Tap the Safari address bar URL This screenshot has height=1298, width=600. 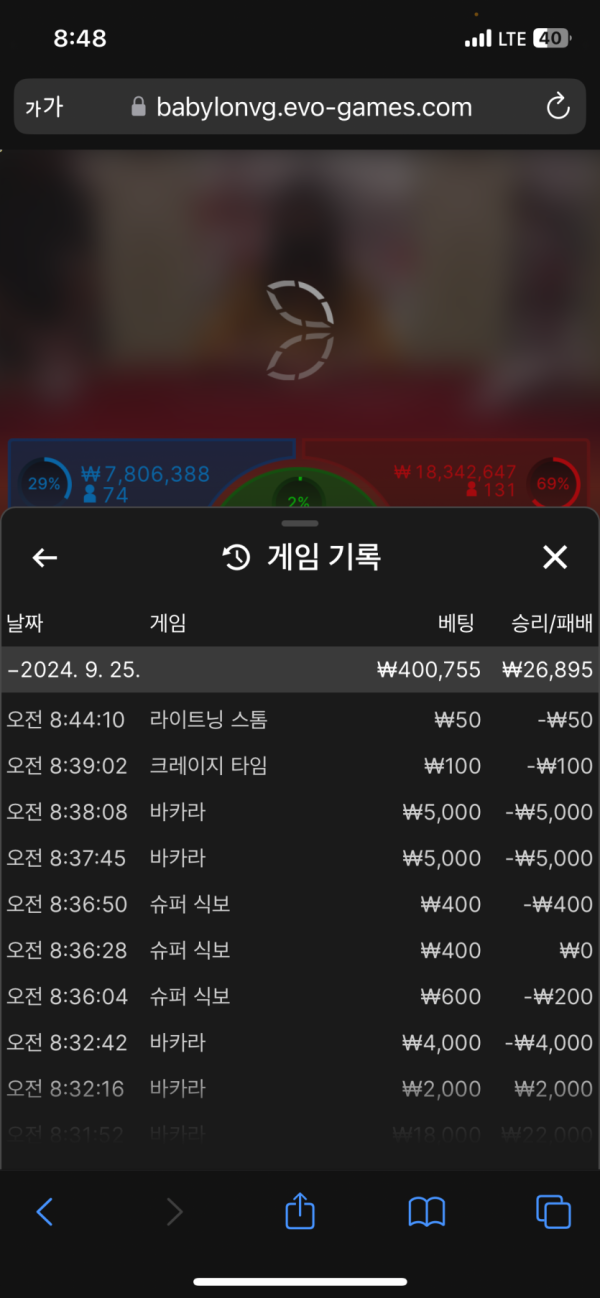point(313,107)
